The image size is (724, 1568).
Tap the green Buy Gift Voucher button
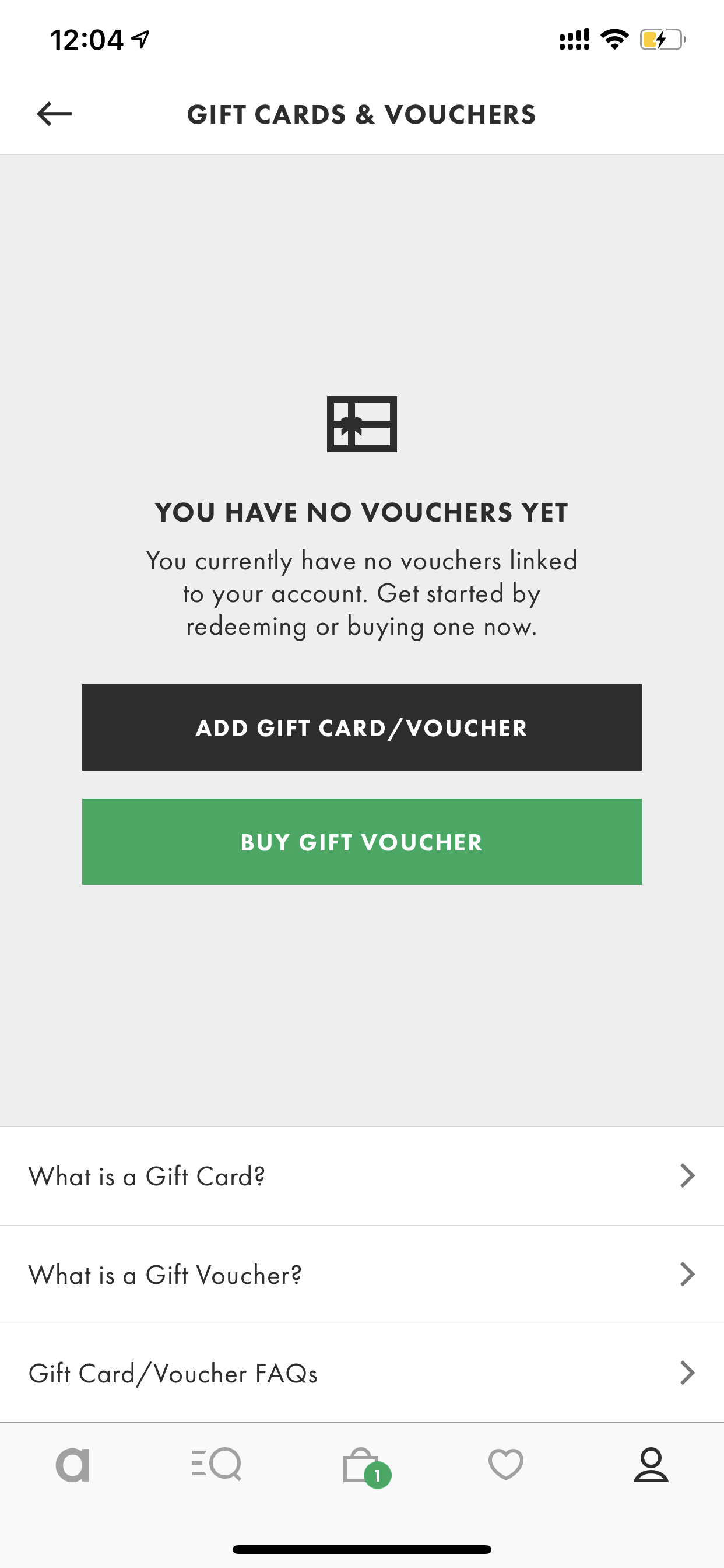coord(362,842)
